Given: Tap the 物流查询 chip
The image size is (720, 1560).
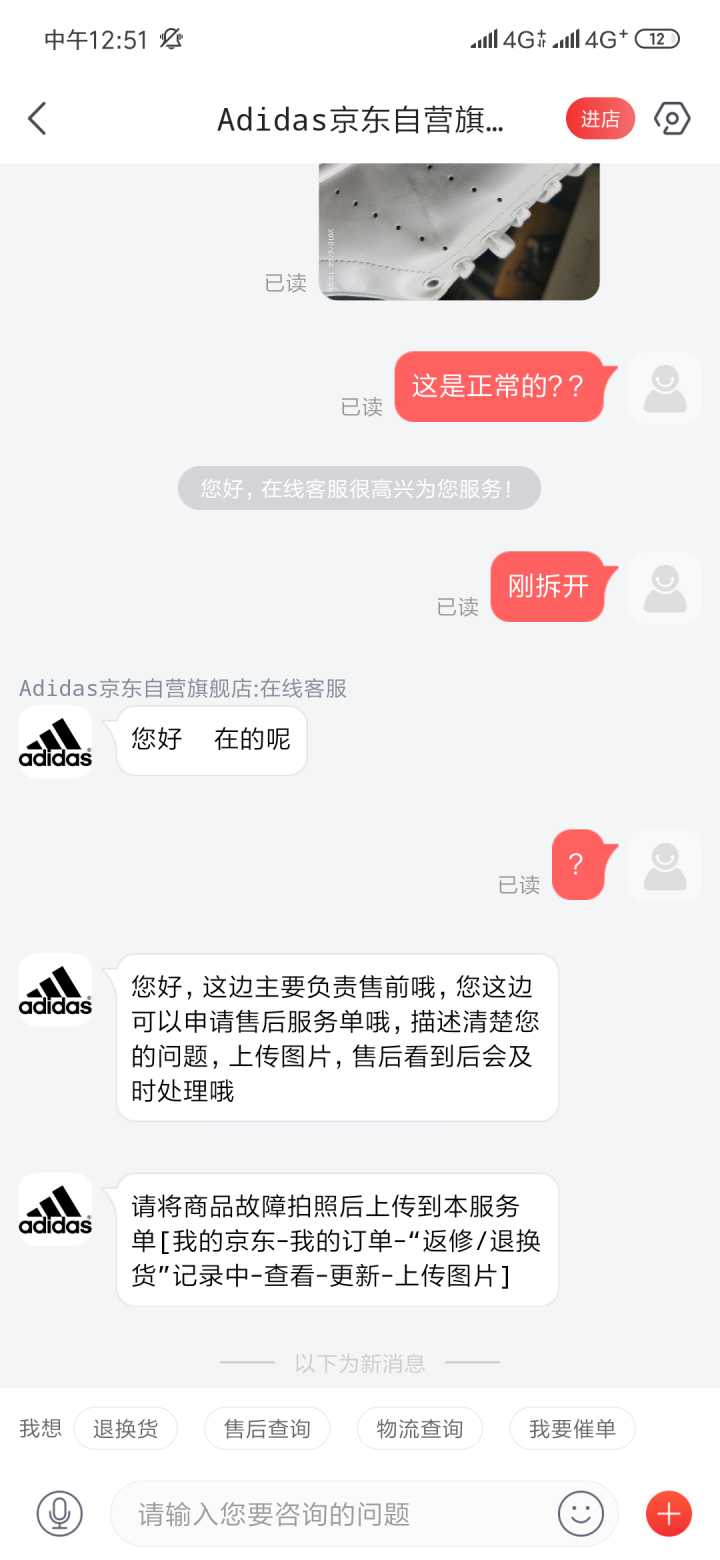Looking at the screenshot, I should tap(419, 1429).
